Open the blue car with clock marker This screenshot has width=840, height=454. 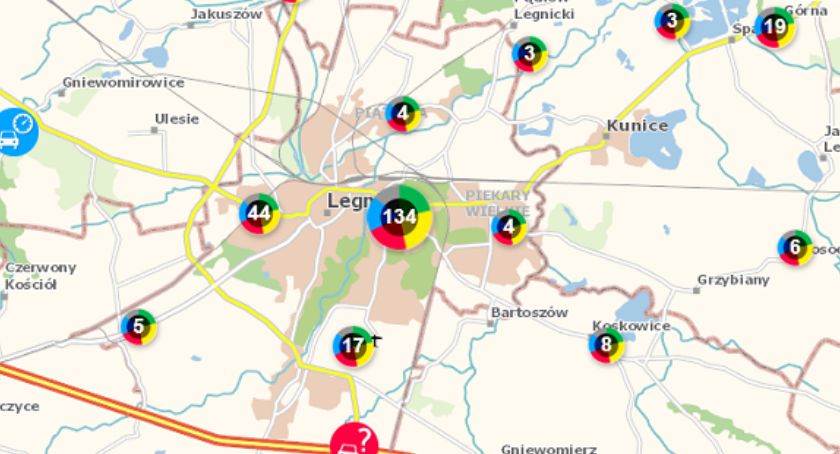tap(17, 131)
